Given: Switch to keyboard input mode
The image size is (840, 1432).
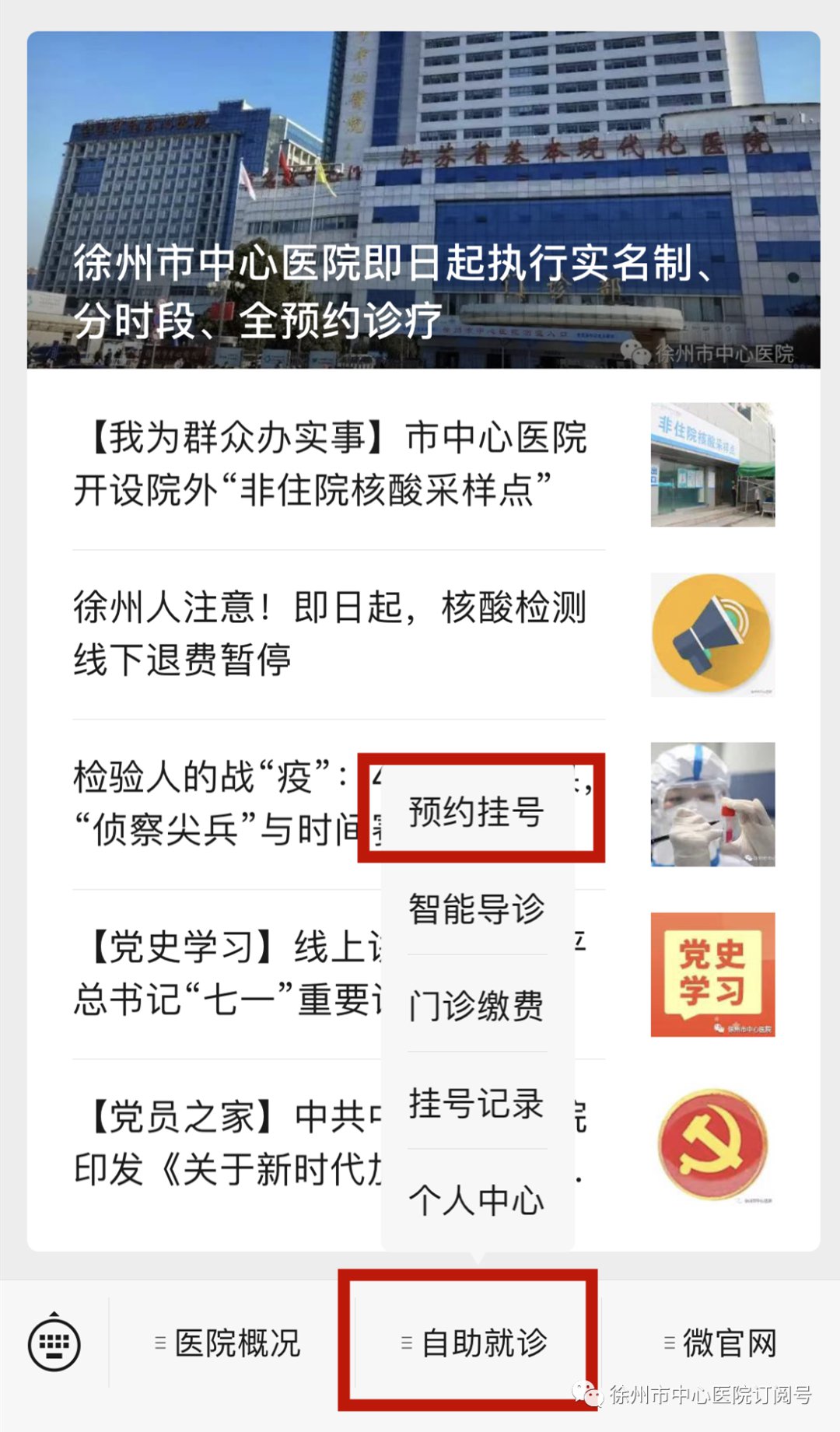Looking at the screenshot, I should (x=54, y=1342).
